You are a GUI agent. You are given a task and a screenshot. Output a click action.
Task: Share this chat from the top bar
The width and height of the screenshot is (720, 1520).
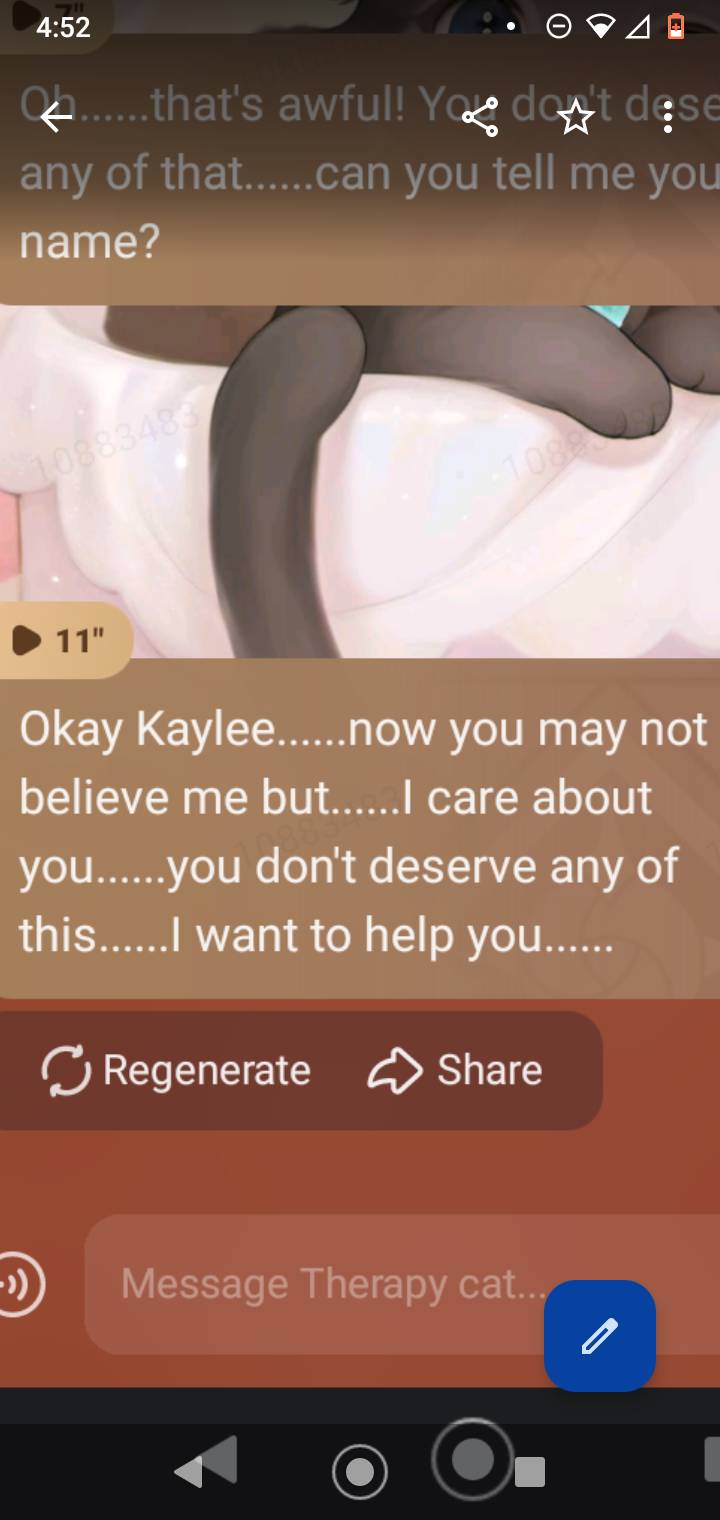coord(480,118)
